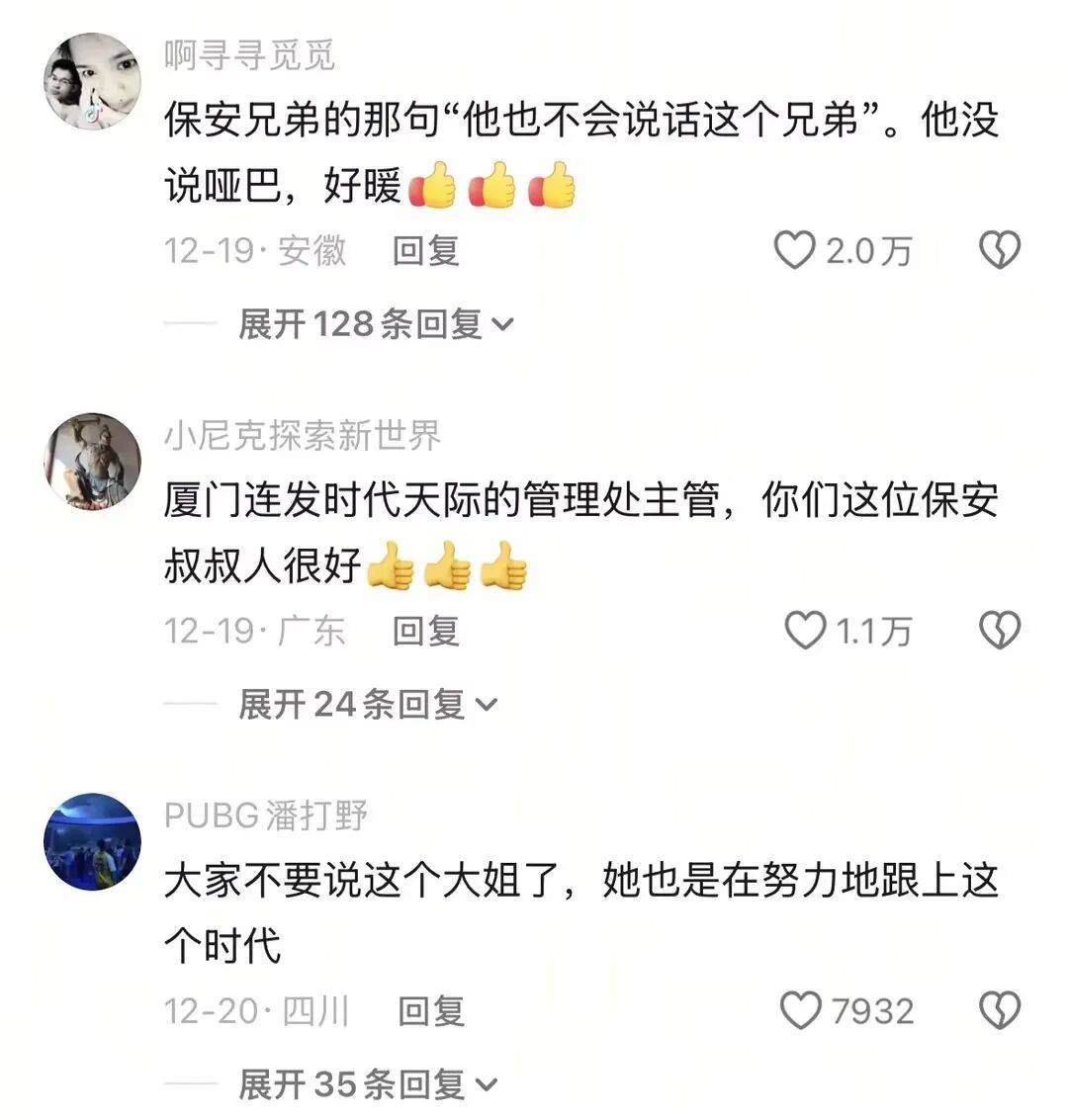Open 啊寻寻觅觅's profile avatar

pyautogui.click(x=93, y=80)
